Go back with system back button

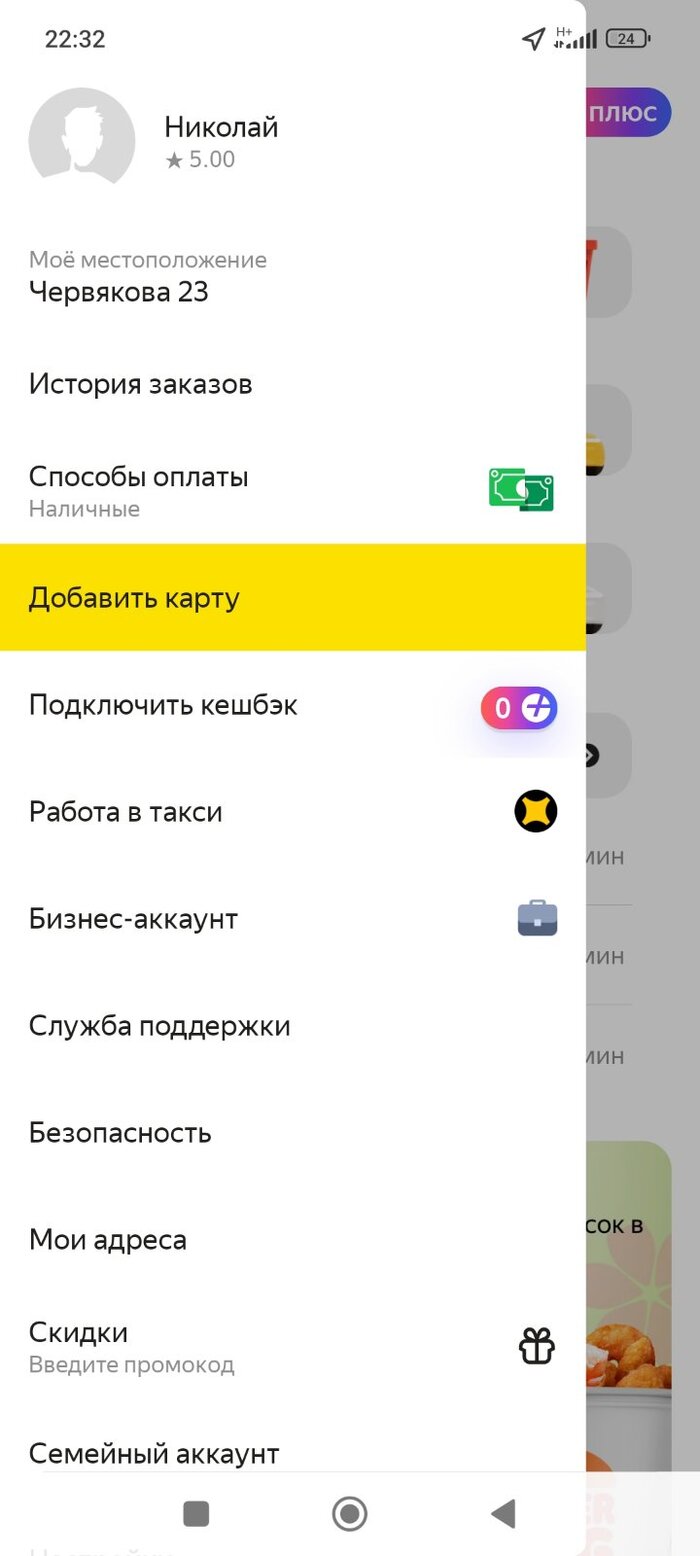503,1514
